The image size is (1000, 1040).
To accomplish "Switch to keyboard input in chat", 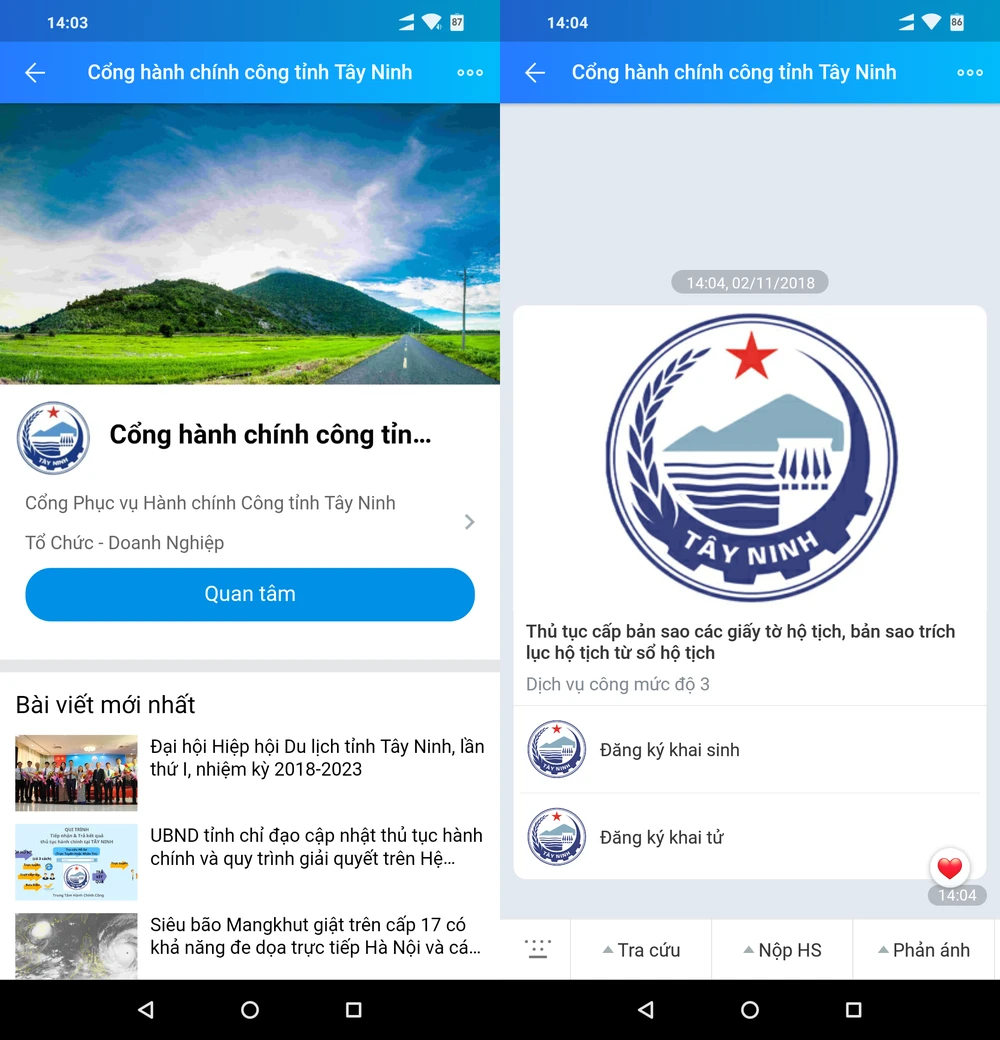I will (x=537, y=950).
